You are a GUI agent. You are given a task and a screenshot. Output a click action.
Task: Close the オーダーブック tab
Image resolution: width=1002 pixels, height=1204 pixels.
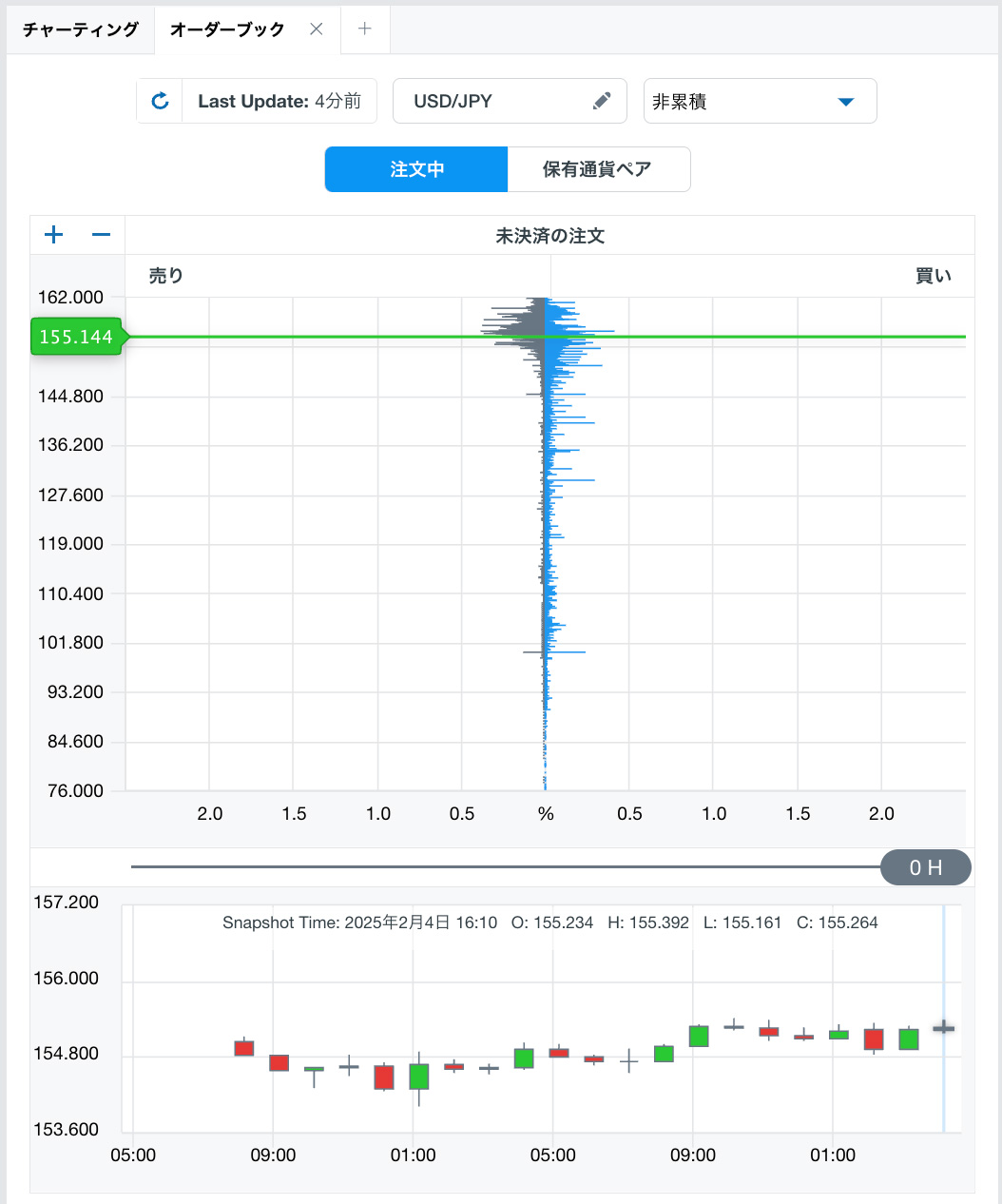point(317,29)
